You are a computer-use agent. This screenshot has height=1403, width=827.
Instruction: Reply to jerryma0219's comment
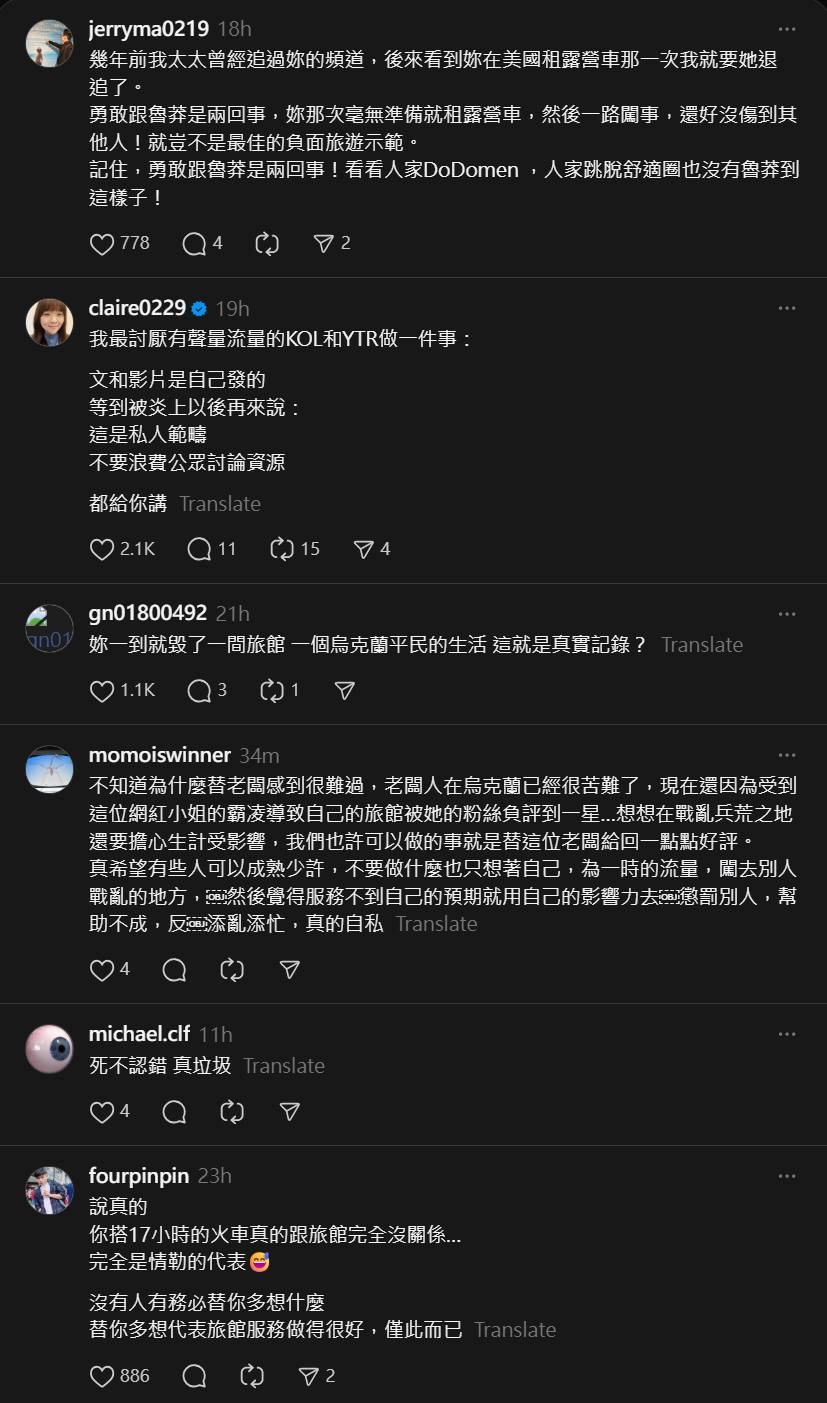coord(194,243)
